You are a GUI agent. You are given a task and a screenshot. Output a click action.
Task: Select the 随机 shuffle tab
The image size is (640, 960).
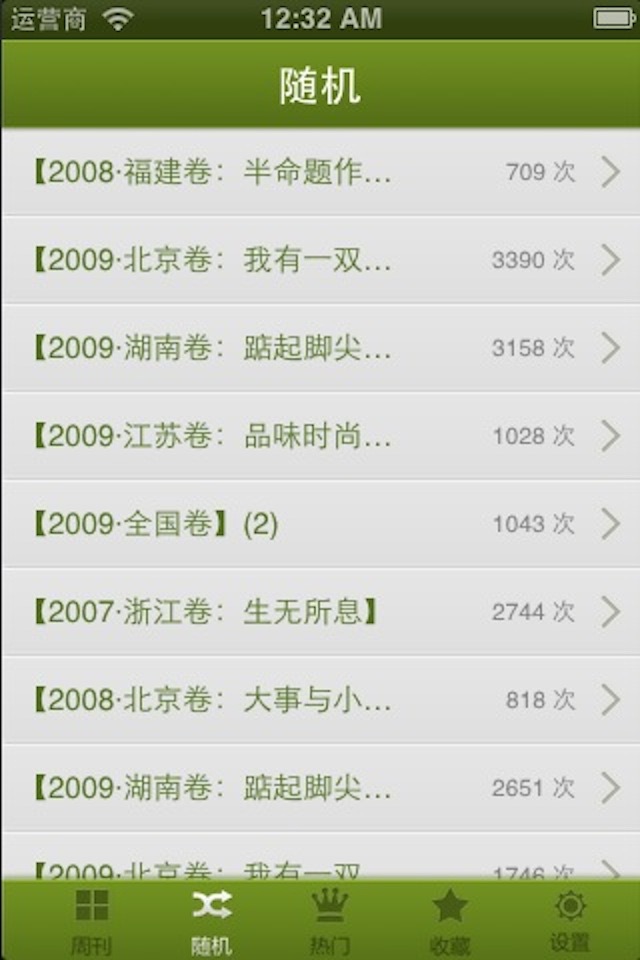(x=211, y=920)
